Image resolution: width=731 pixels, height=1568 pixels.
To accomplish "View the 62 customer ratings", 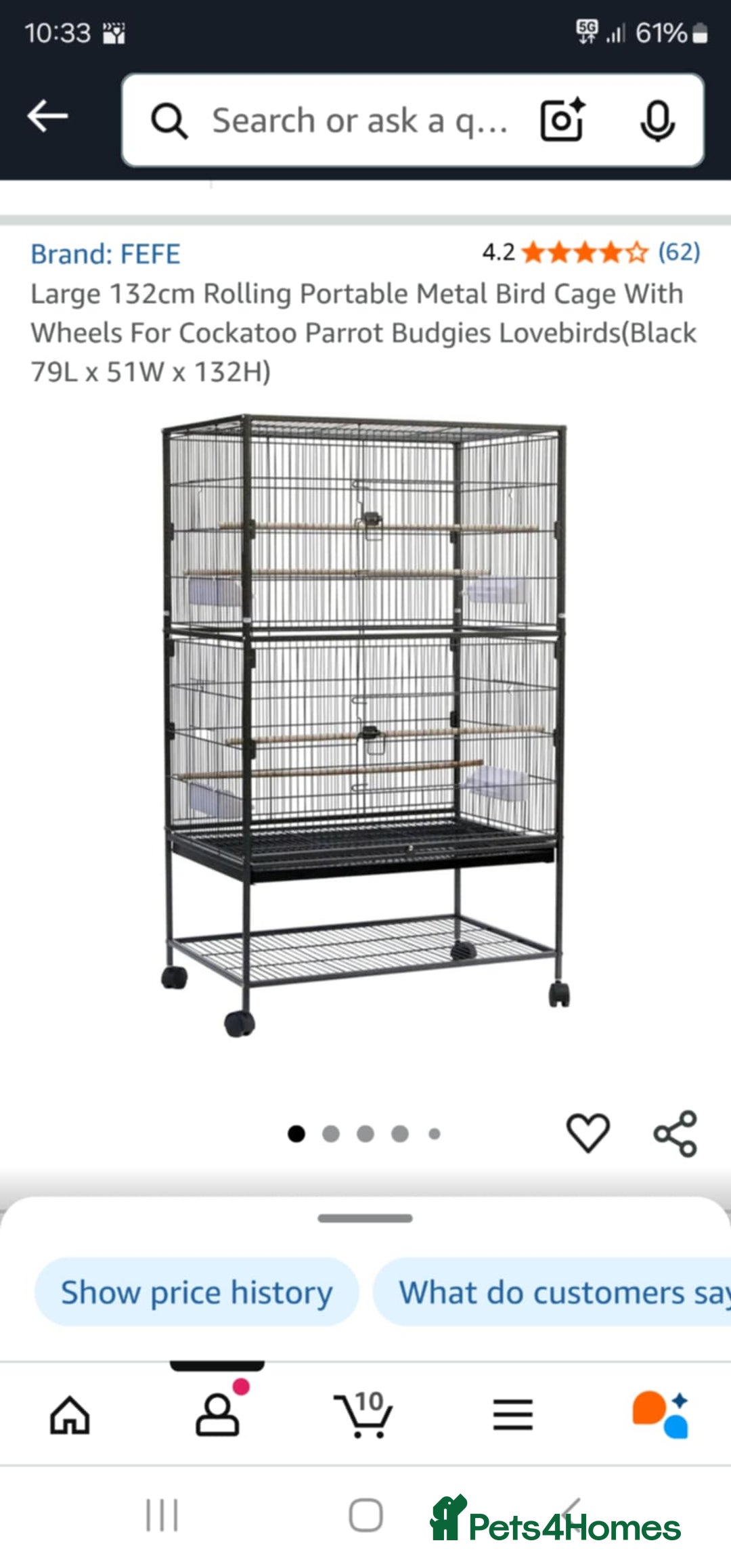I will [678, 253].
